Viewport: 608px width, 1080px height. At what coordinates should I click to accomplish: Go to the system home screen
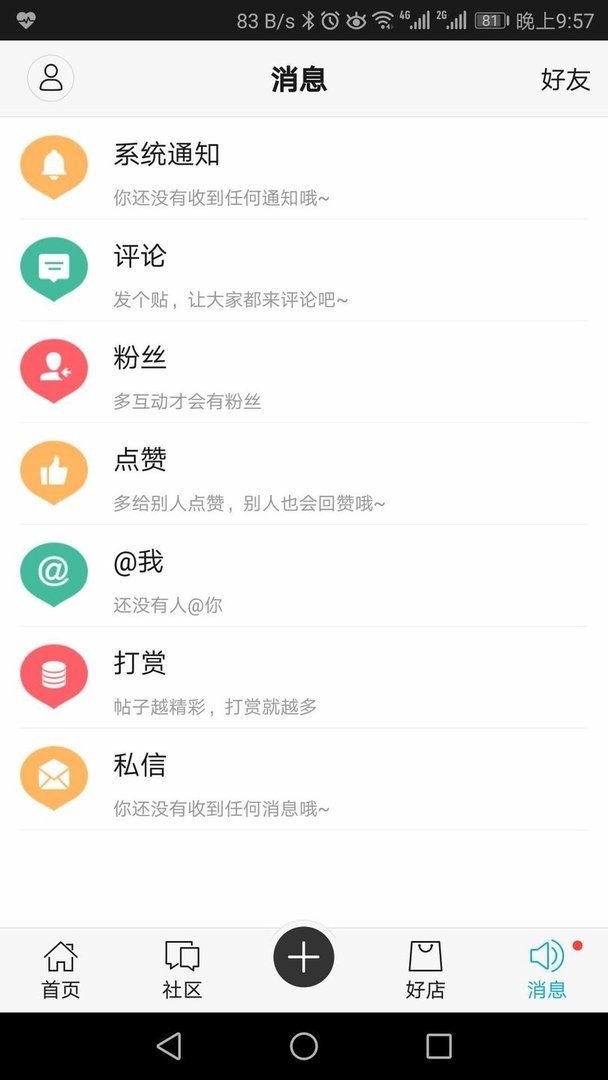pyautogui.click(x=304, y=1046)
